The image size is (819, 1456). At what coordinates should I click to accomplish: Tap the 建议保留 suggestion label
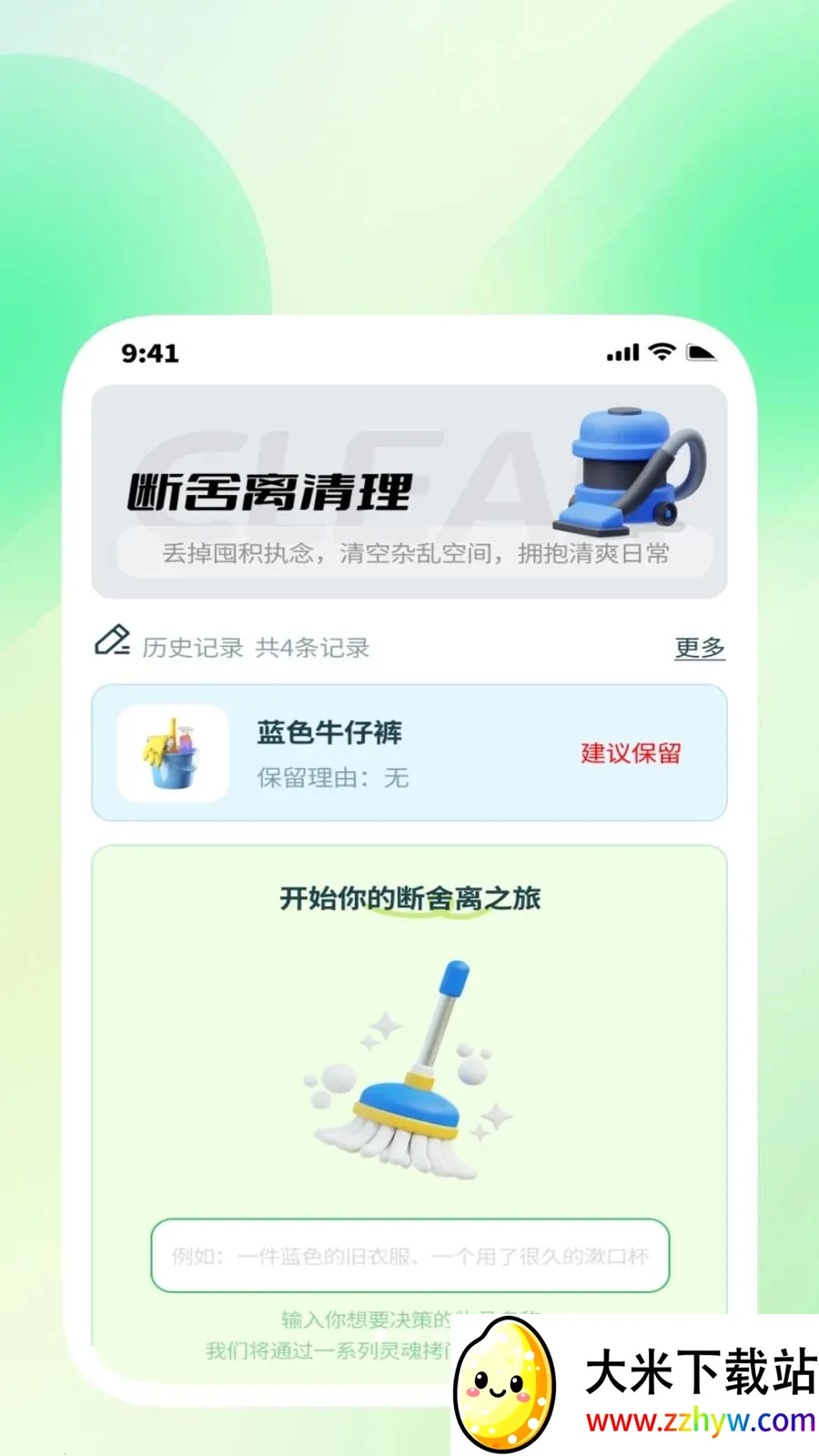click(x=630, y=753)
